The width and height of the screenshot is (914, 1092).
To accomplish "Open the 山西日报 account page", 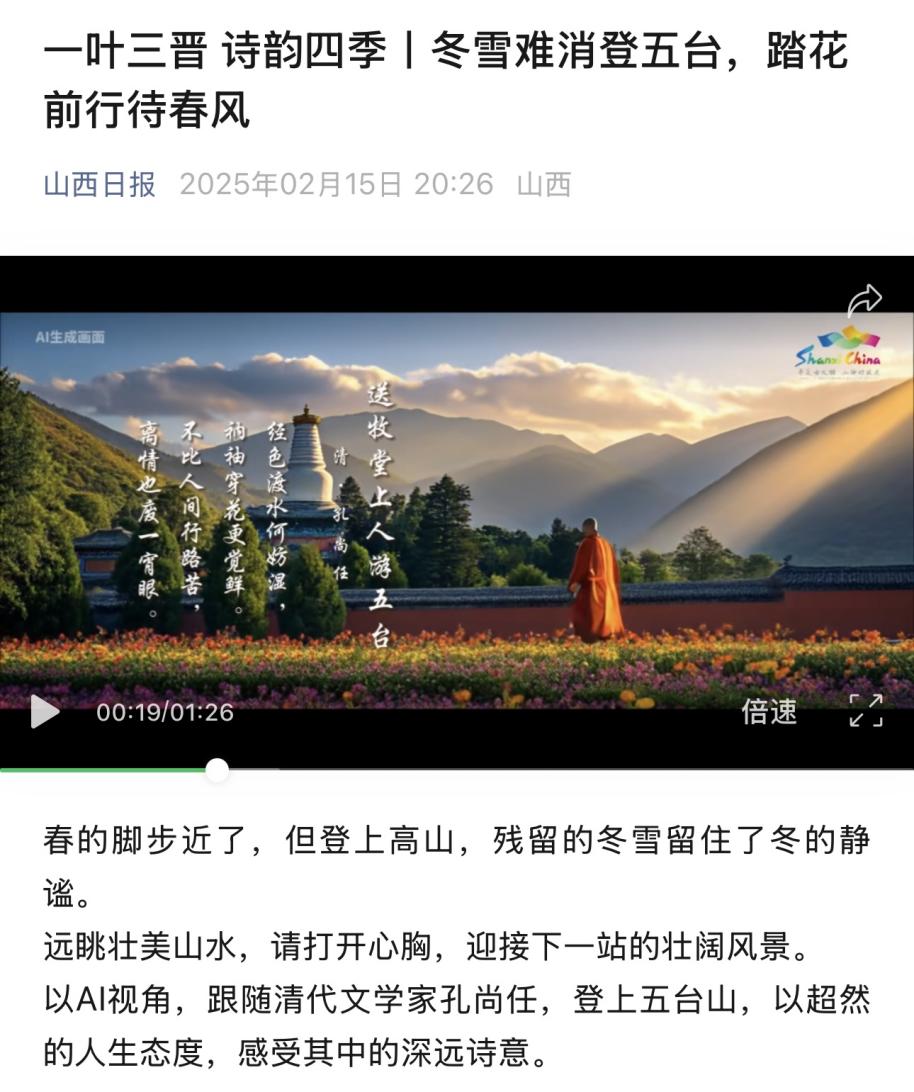I will [100, 184].
